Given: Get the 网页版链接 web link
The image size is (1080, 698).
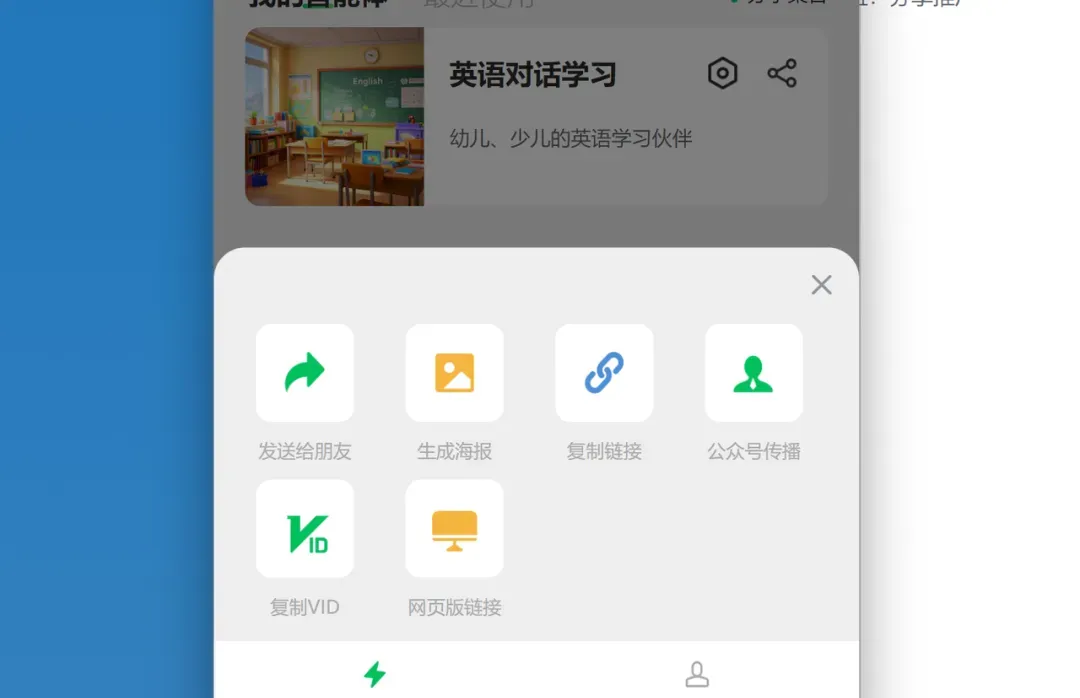Looking at the screenshot, I should pos(454,529).
